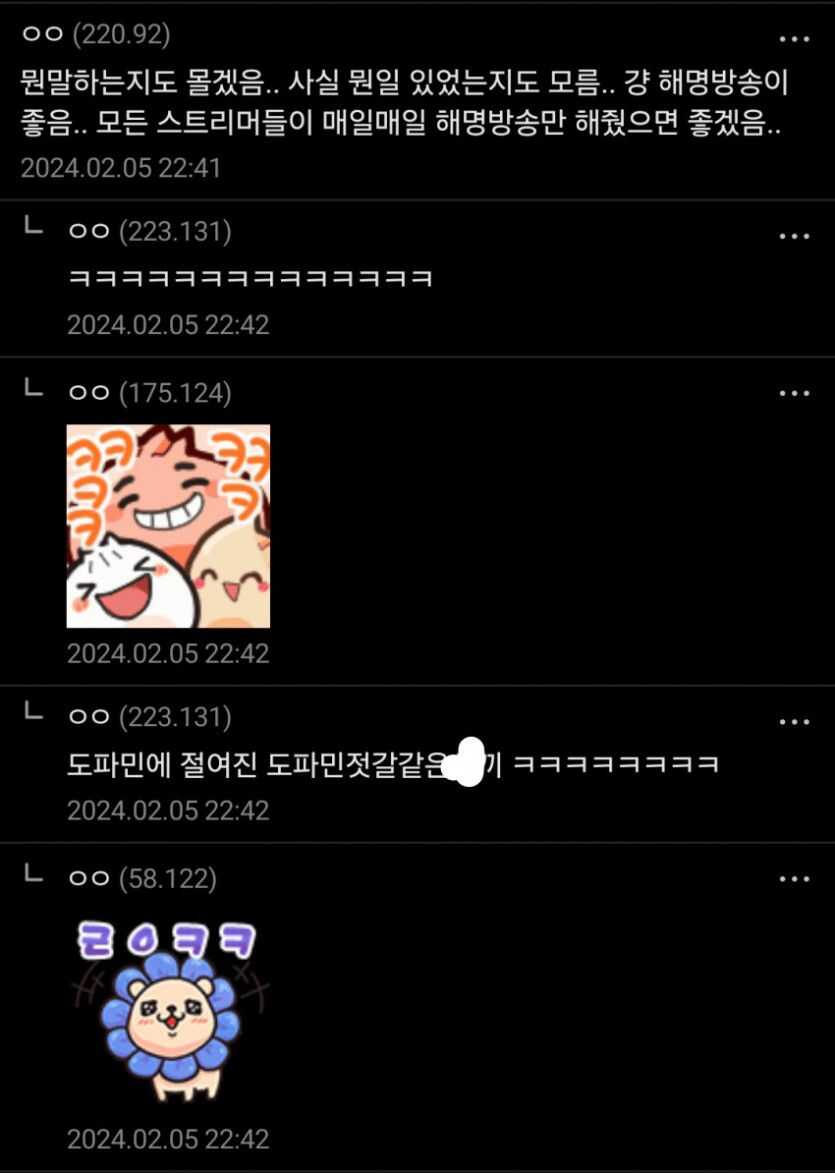The height and width of the screenshot is (1173, 835).
Task: Click the bottom comment's 22:42 timestamp
Action: [170, 1139]
